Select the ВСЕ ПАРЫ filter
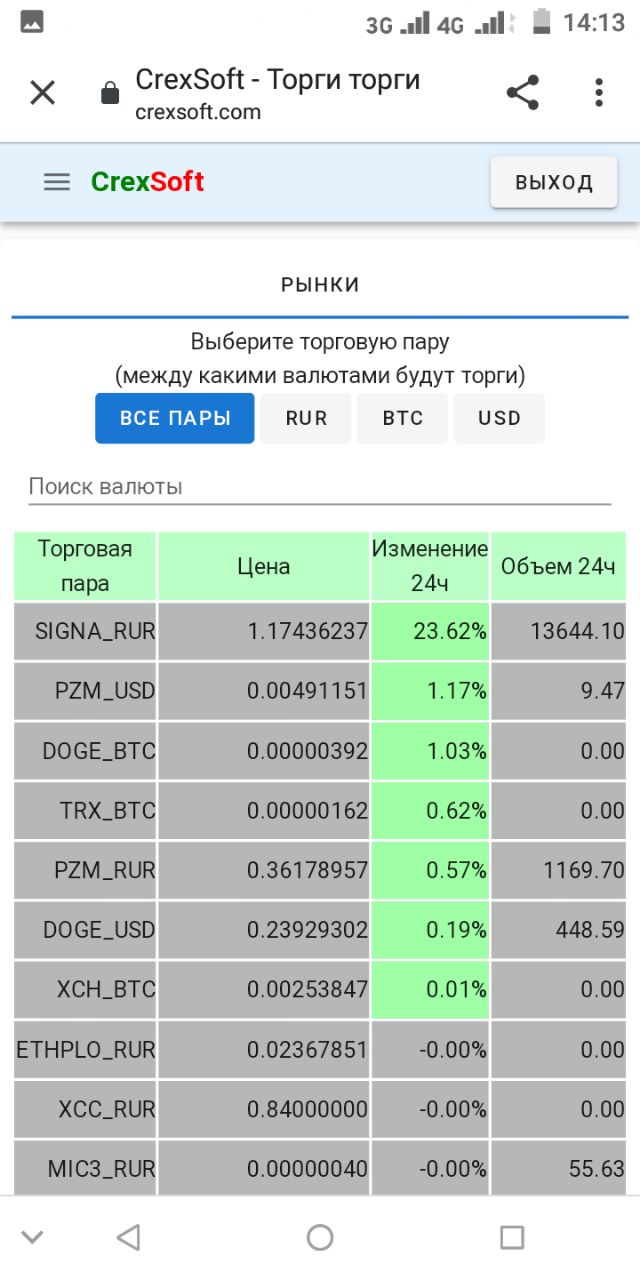 click(x=175, y=418)
